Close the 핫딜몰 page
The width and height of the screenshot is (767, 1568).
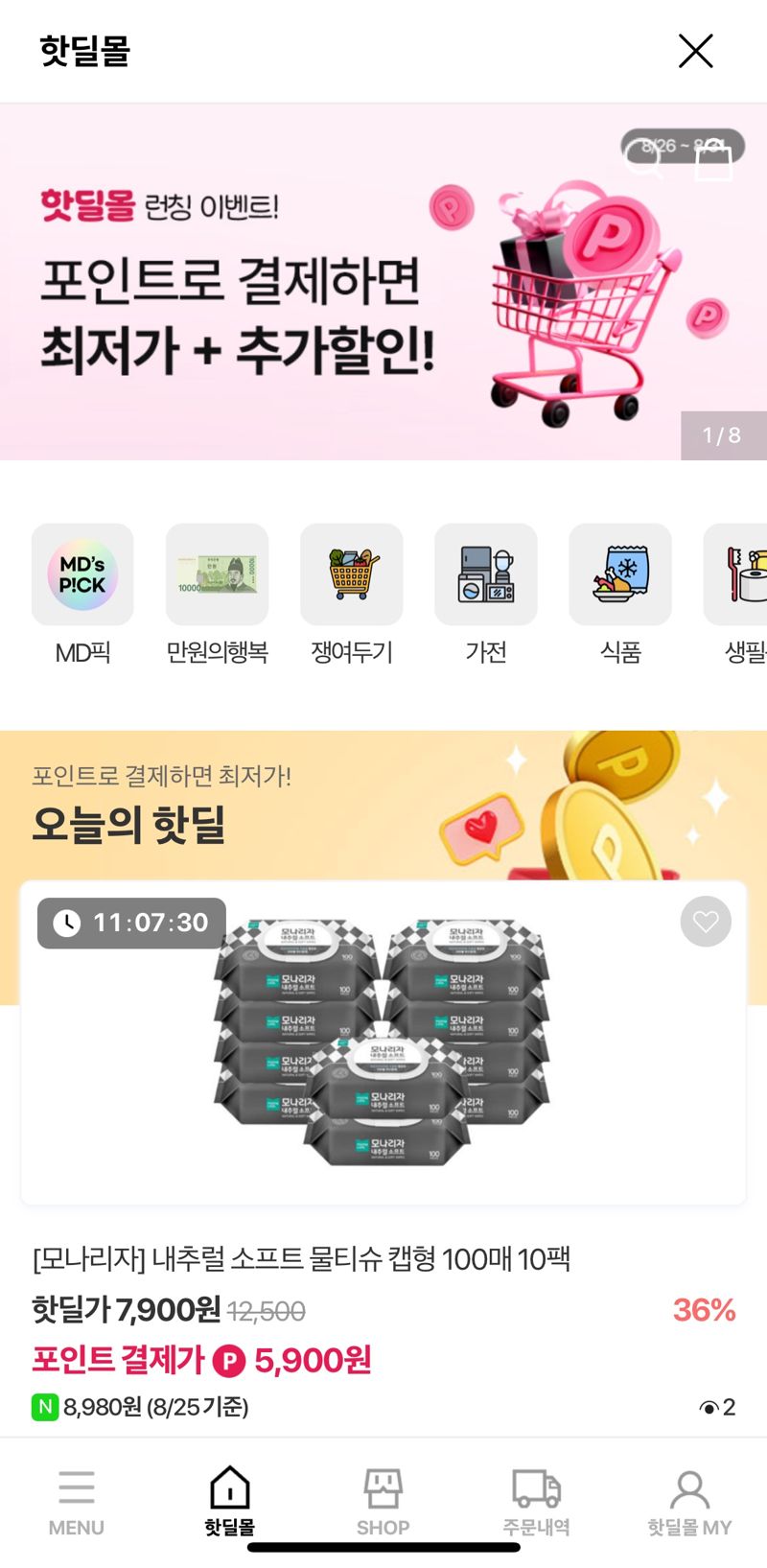(x=695, y=51)
